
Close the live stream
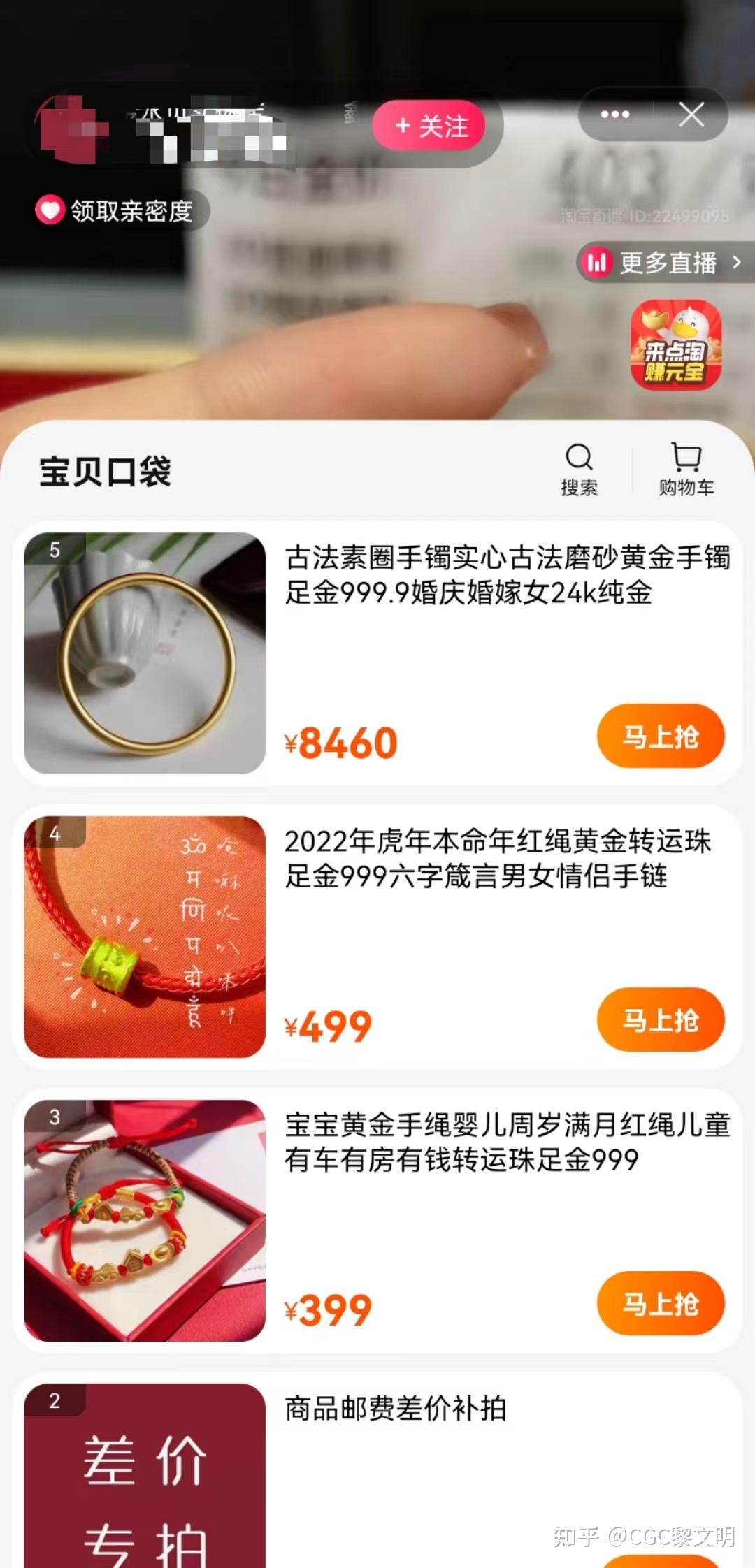tap(691, 115)
